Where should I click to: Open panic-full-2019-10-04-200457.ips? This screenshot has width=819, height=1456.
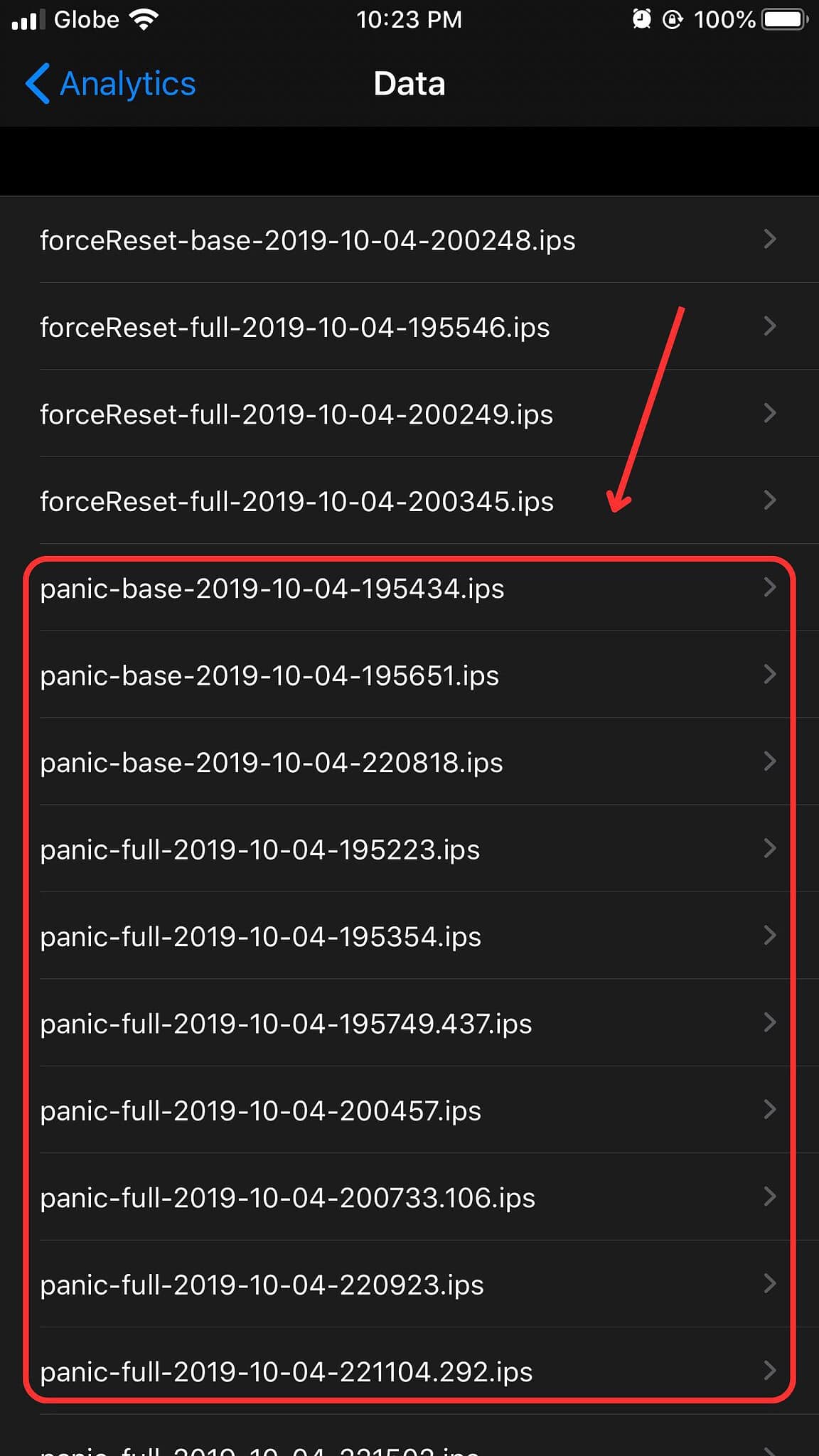coord(260,1111)
